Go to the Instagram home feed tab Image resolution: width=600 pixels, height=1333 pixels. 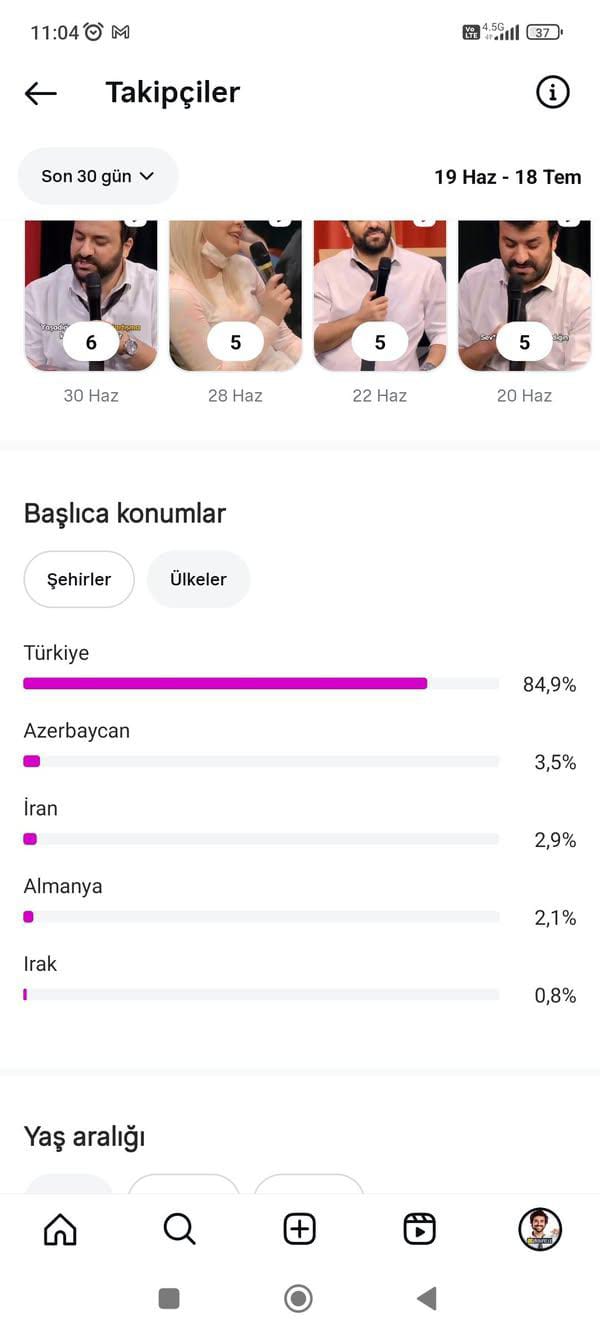(60, 1229)
